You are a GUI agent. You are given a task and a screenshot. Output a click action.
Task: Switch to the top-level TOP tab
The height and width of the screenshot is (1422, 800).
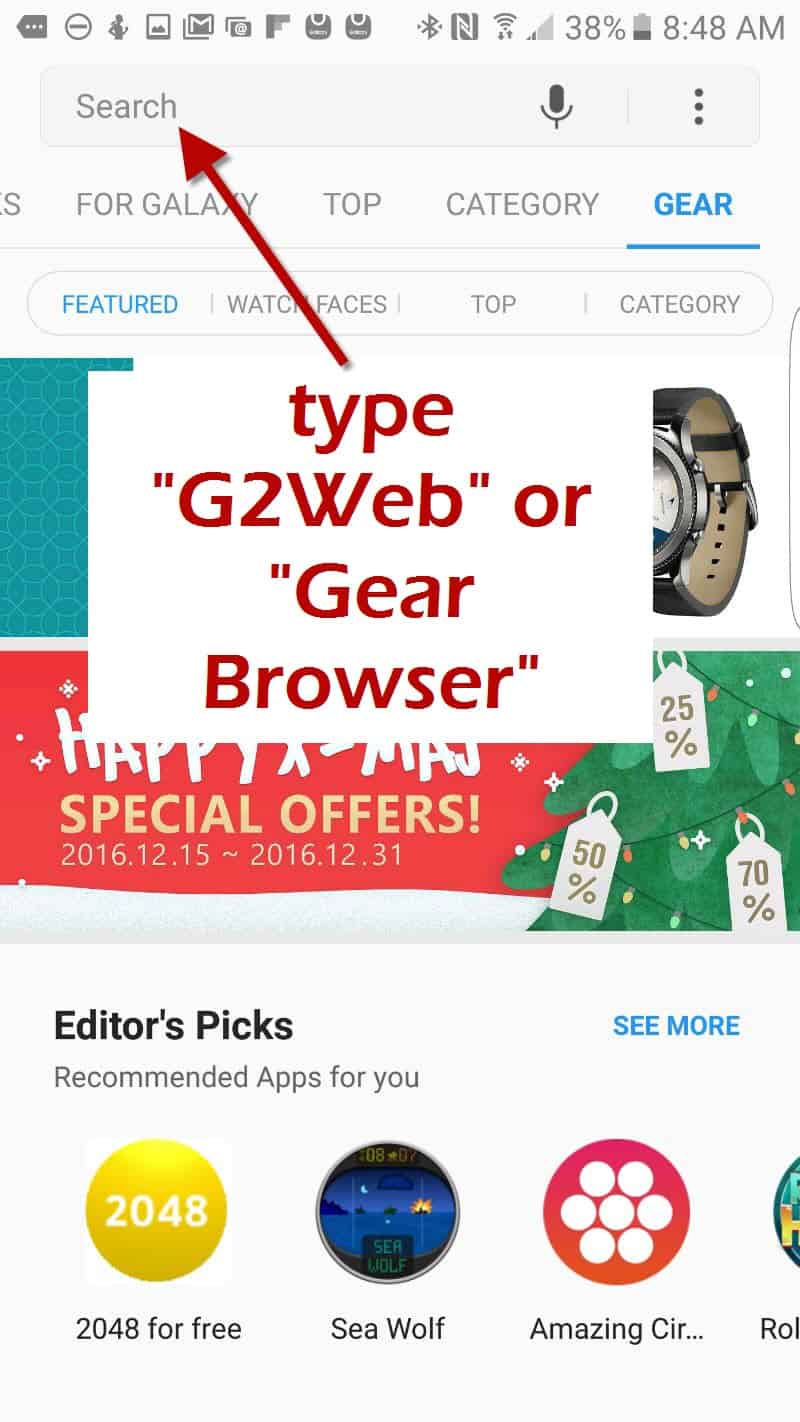352,204
